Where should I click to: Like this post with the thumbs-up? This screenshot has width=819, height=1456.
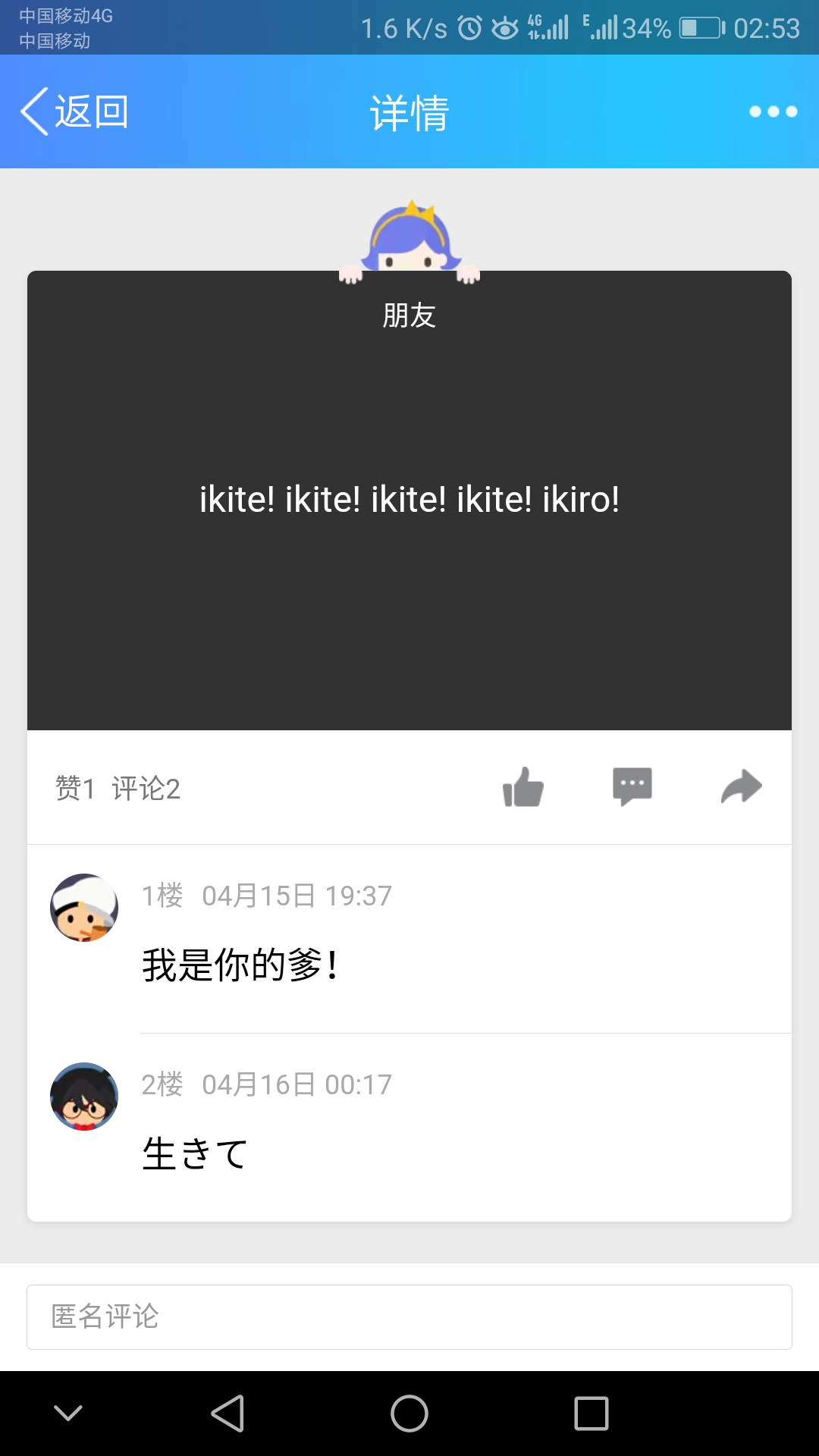pos(523,787)
